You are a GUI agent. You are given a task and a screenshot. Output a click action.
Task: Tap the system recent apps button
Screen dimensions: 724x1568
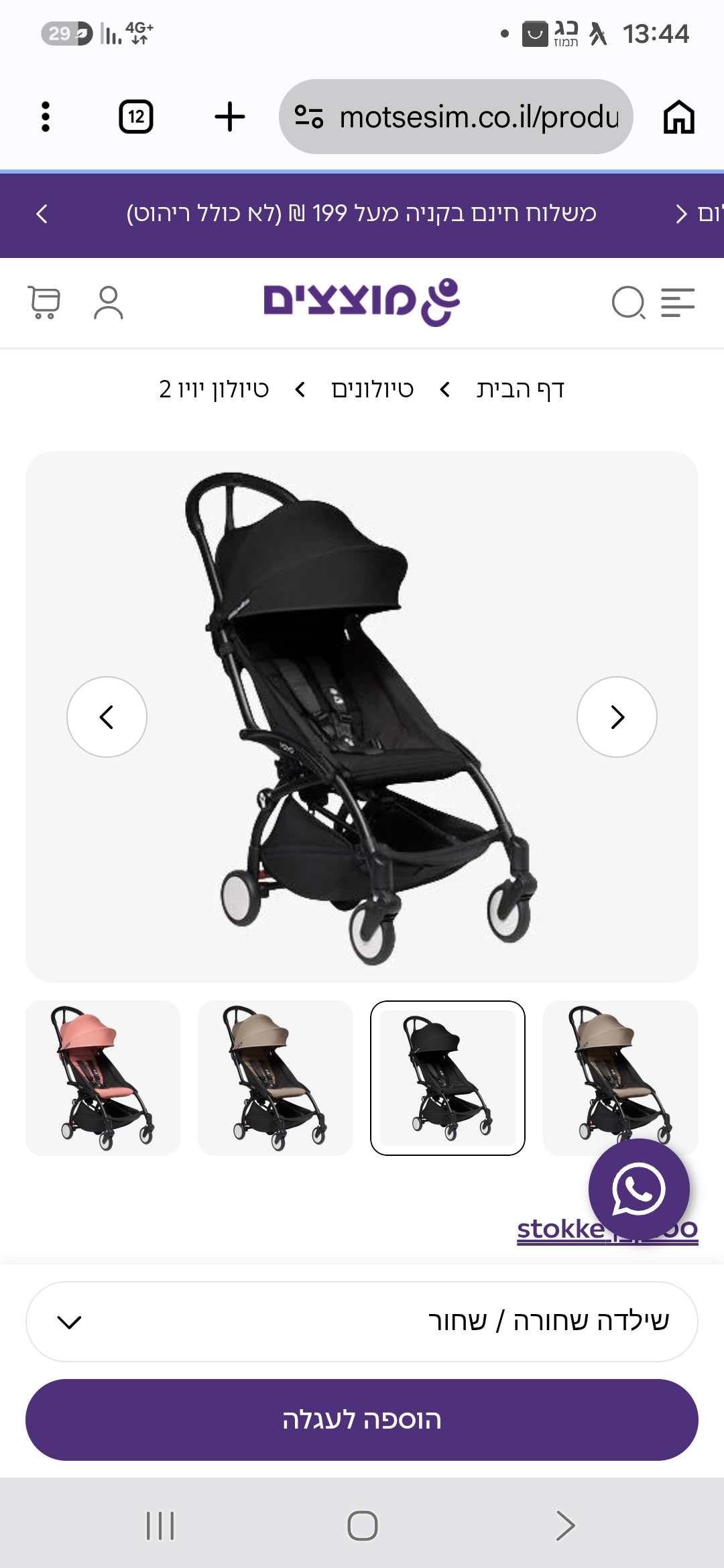[x=160, y=1526]
